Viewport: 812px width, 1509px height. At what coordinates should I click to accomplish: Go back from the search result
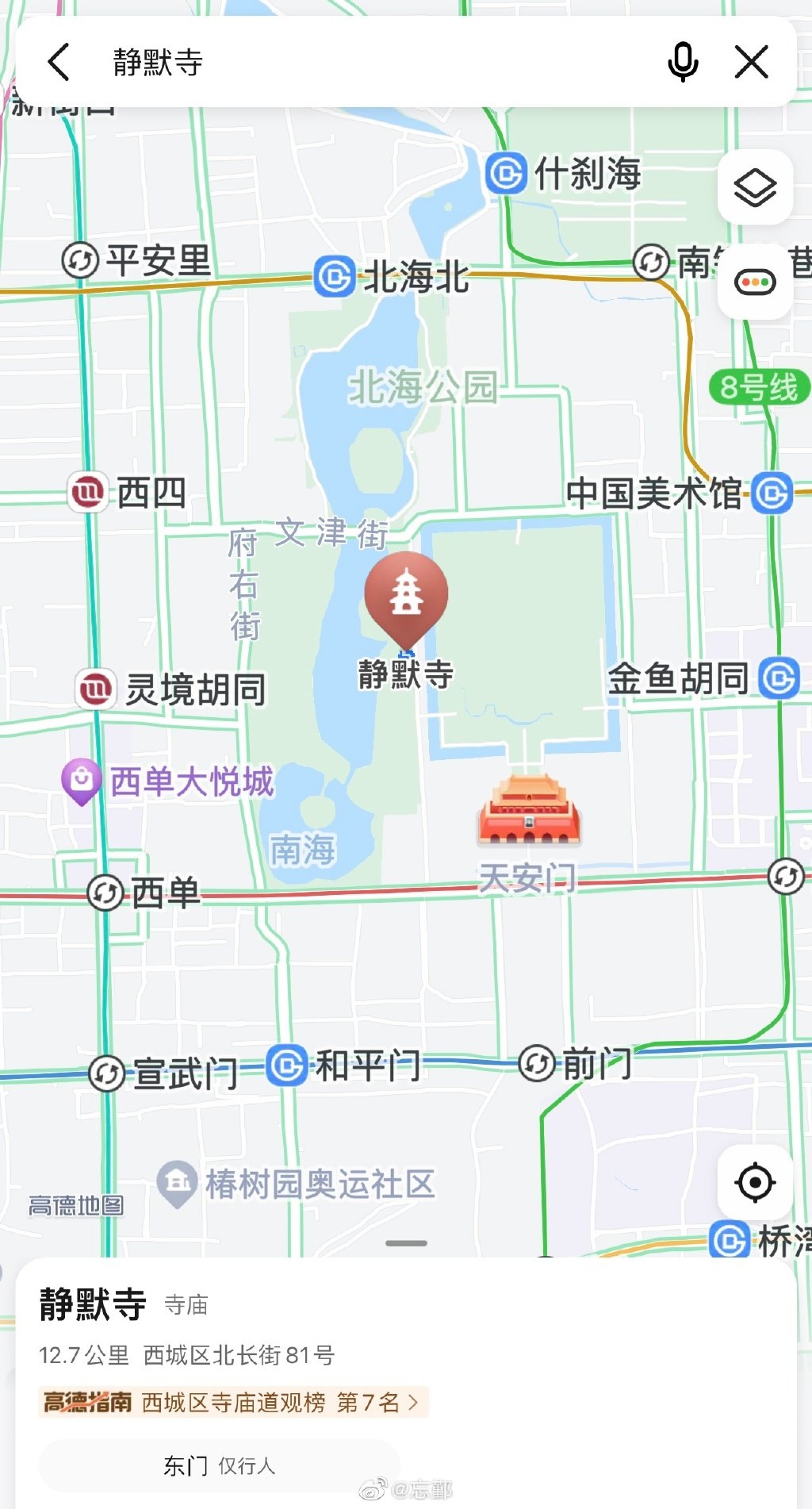[x=59, y=62]
